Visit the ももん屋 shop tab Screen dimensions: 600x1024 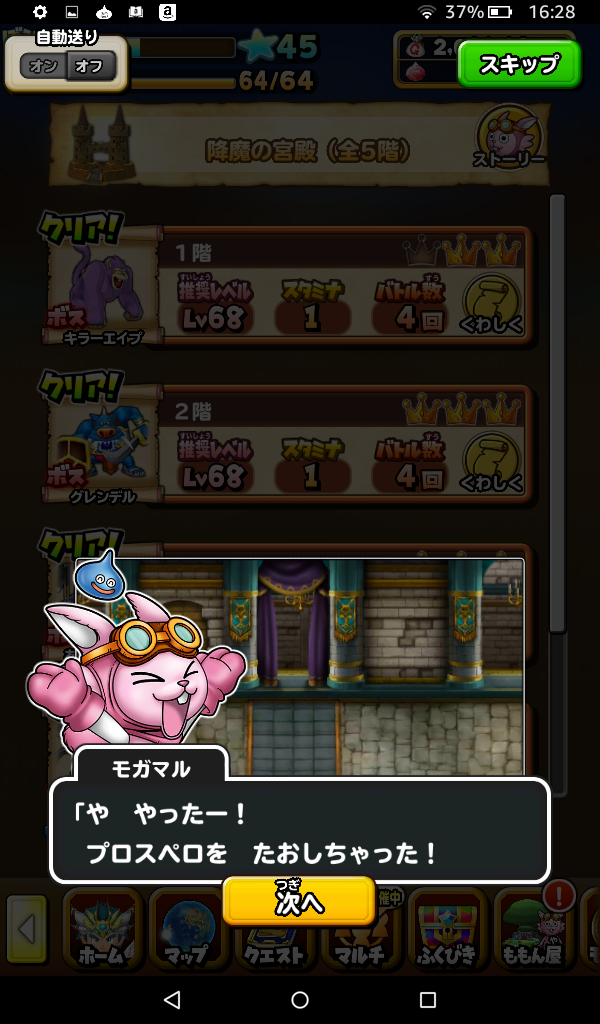(533, 932)
